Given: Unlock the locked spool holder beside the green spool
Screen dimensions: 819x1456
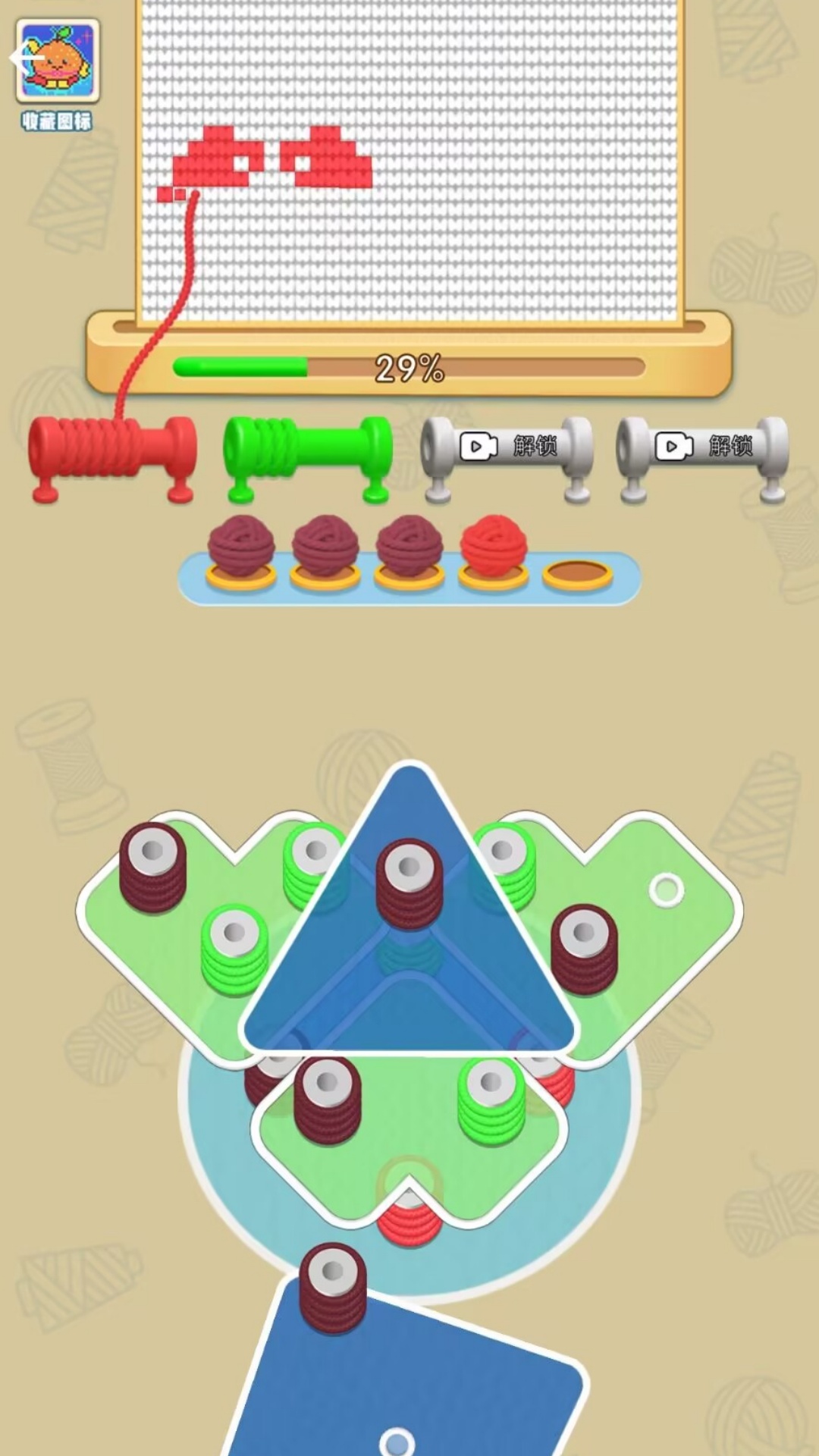Looking at the screenshot, I should (507, 458).
